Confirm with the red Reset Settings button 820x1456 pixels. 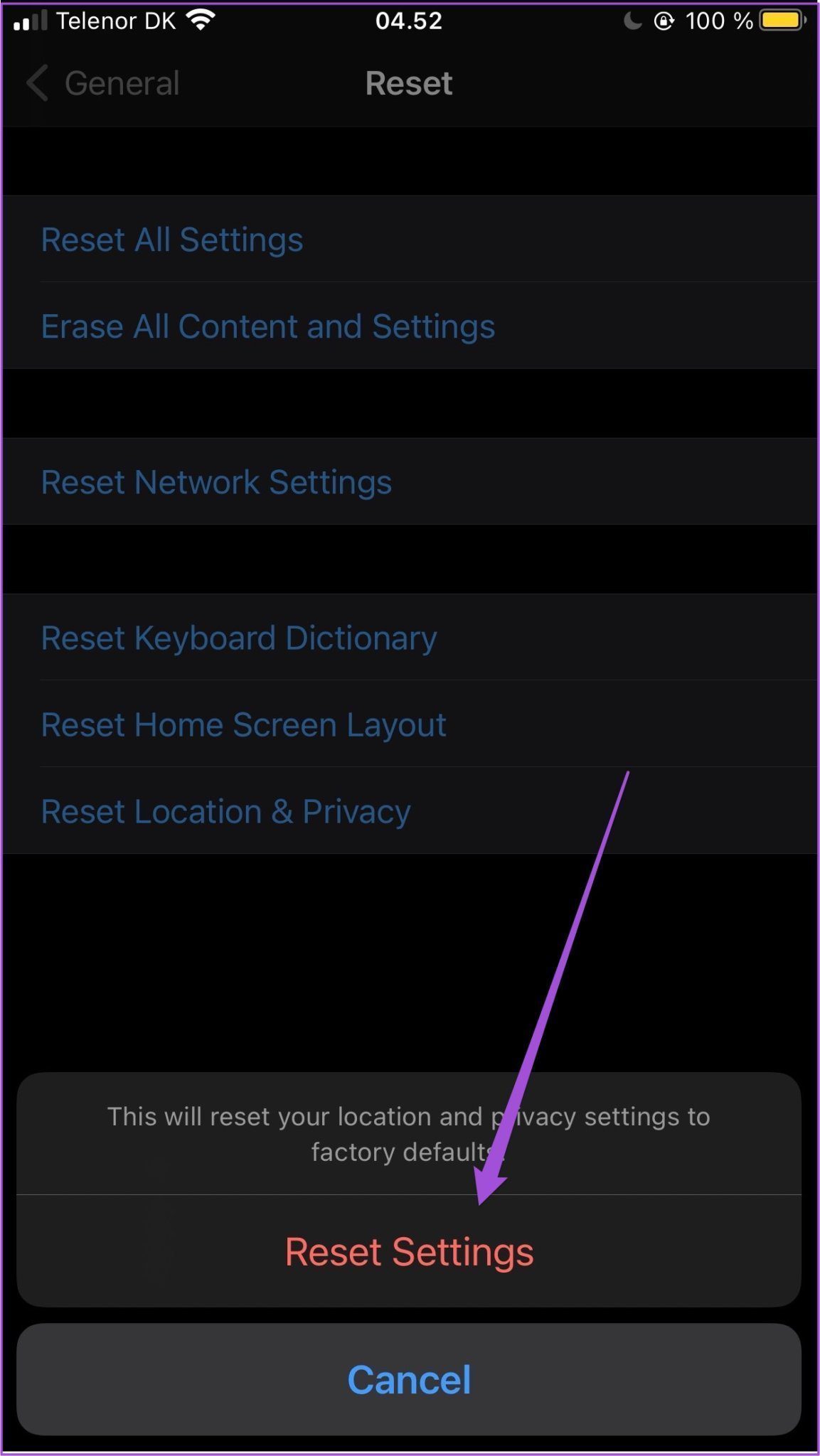click(409, 1251)
